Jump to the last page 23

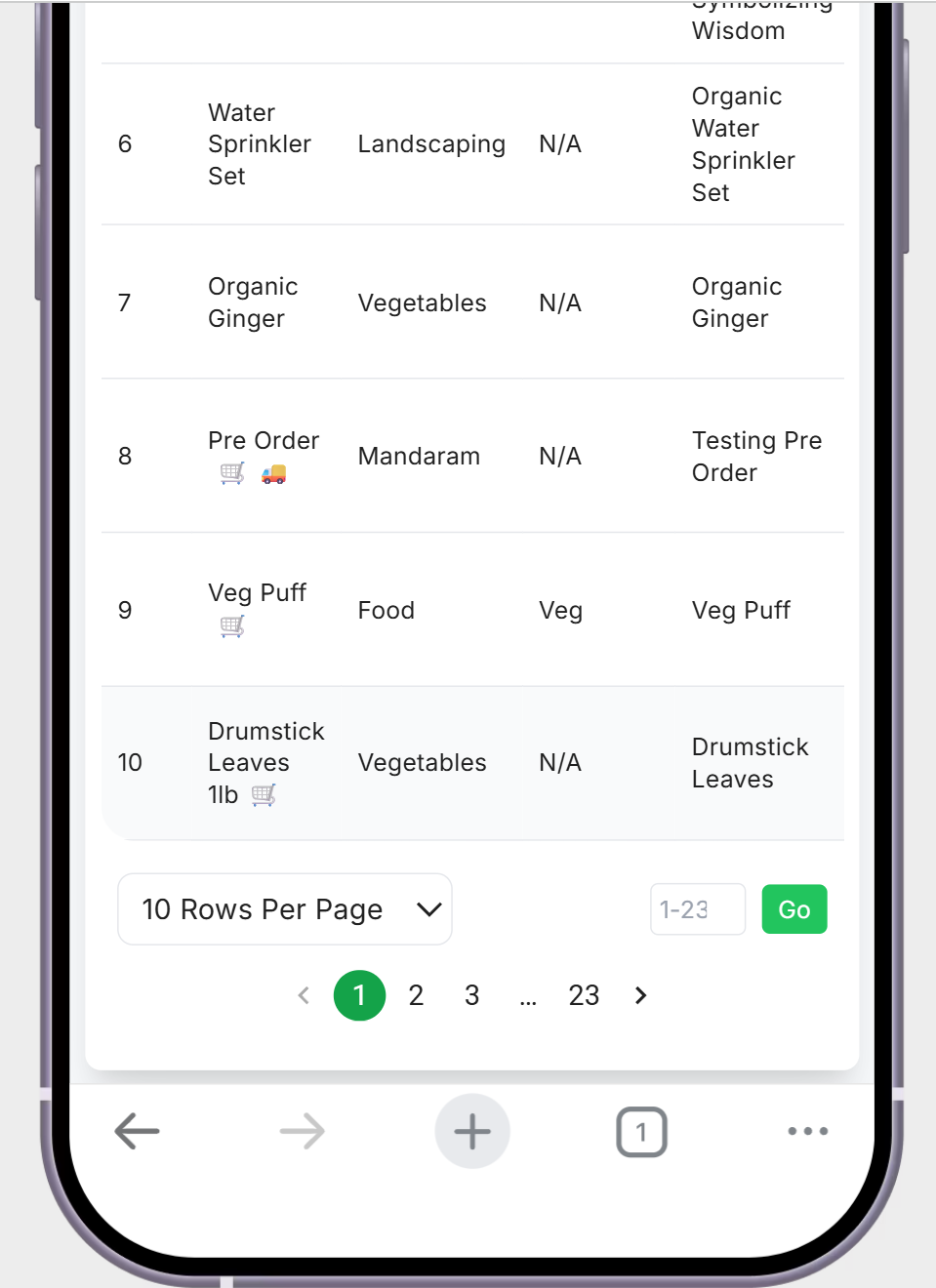(584, 995)
